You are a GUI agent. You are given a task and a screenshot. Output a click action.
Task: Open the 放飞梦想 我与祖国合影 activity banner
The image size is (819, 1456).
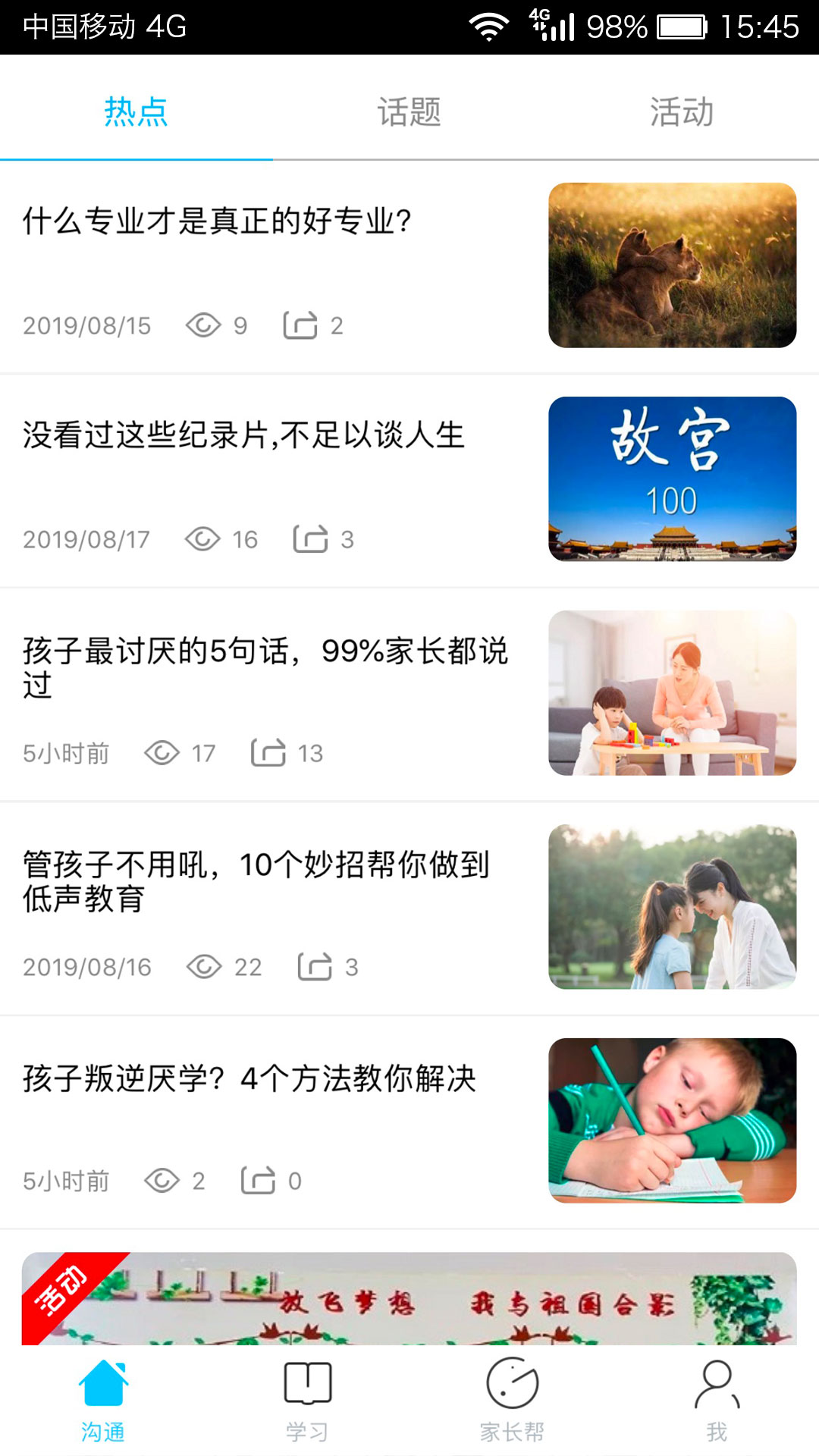click(x=409, y=1298)
